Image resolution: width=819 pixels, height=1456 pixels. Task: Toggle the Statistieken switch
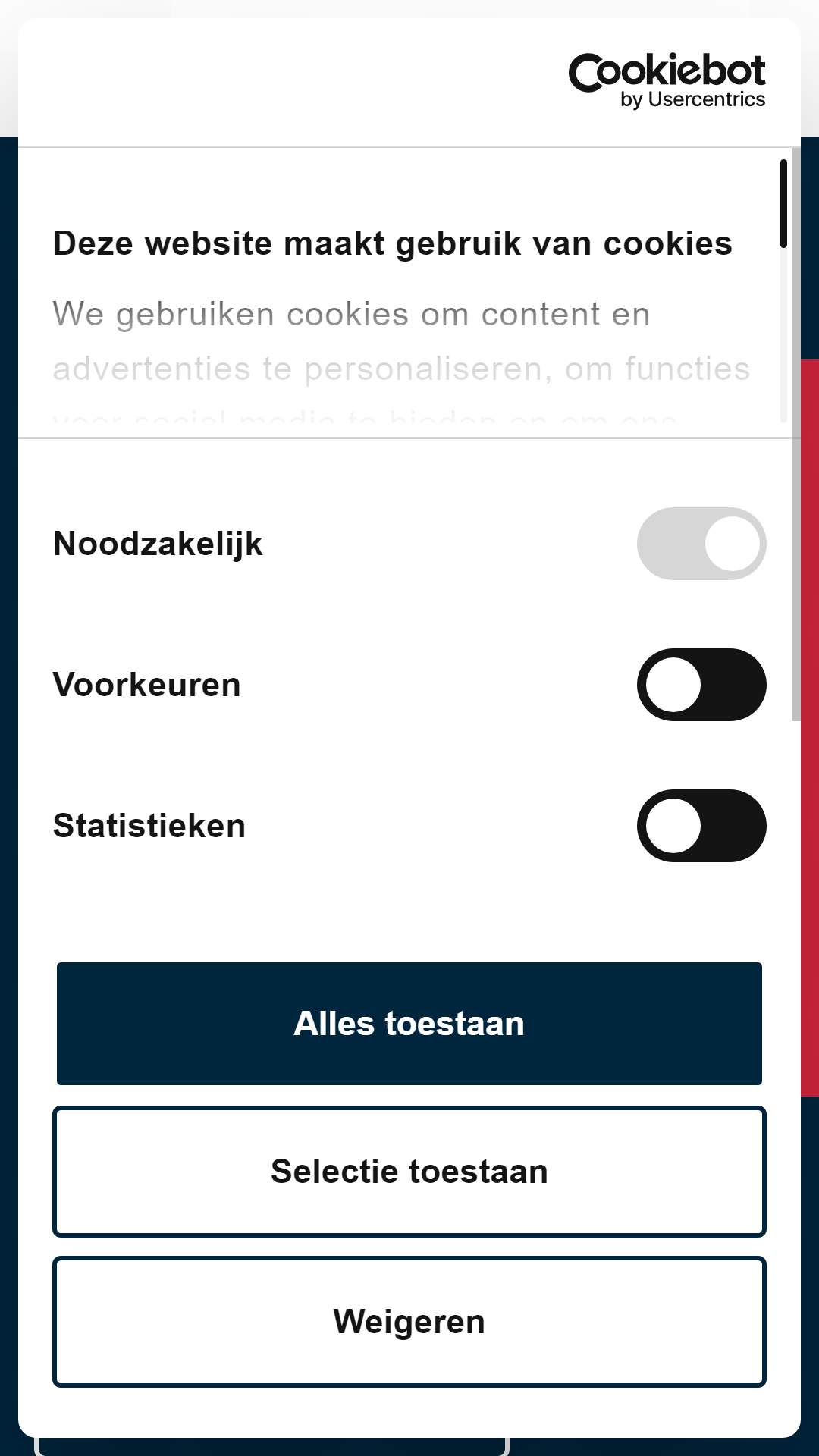[x=701, y=826]
